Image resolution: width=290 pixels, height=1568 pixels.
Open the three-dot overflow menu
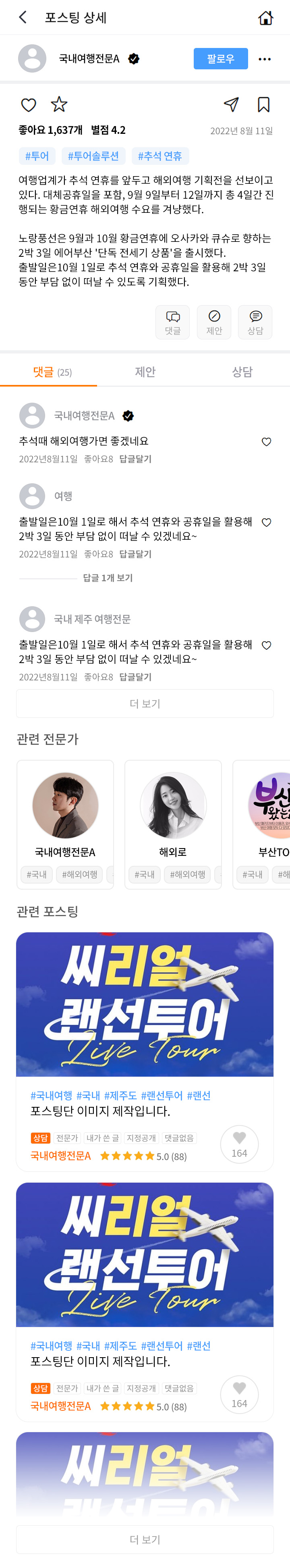265,59
